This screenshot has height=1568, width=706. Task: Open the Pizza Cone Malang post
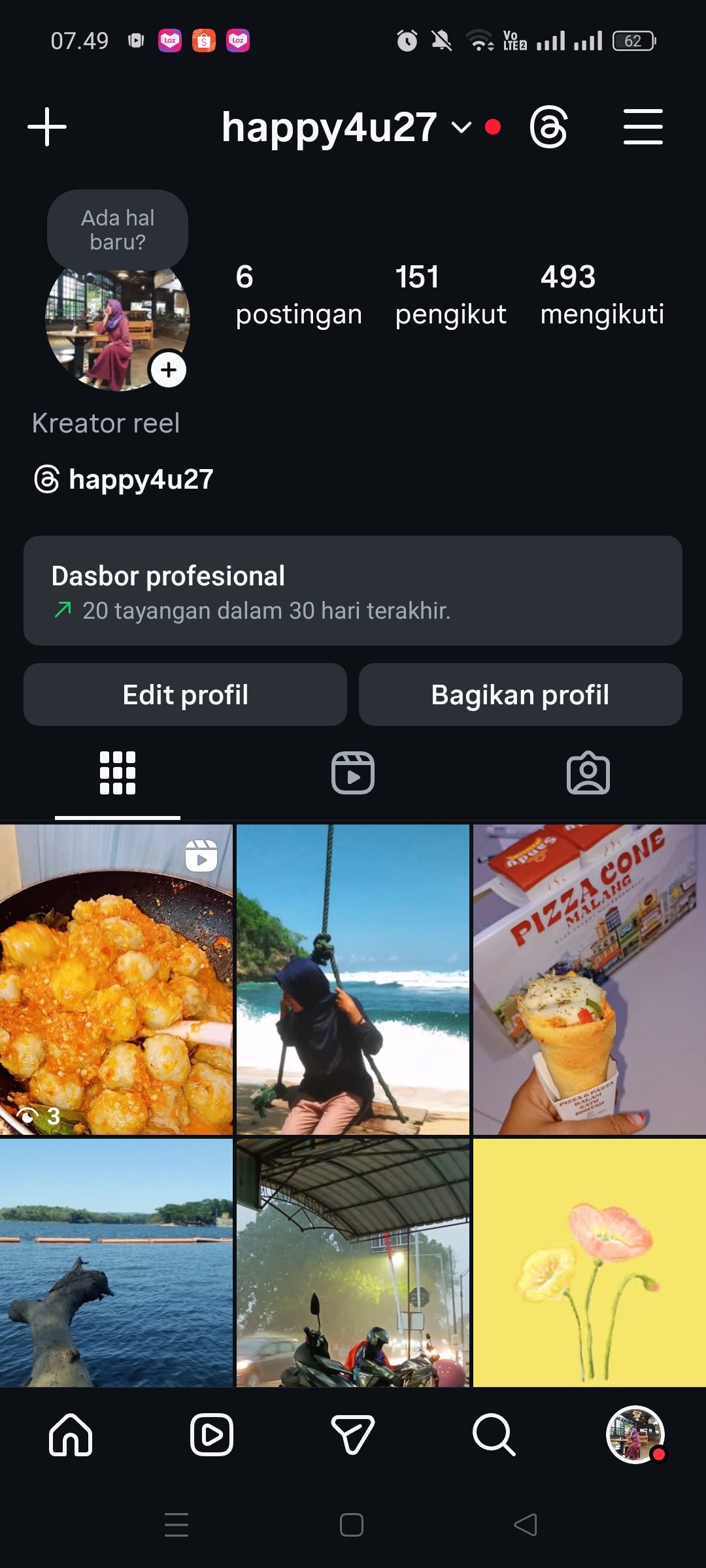pos(589,979)
